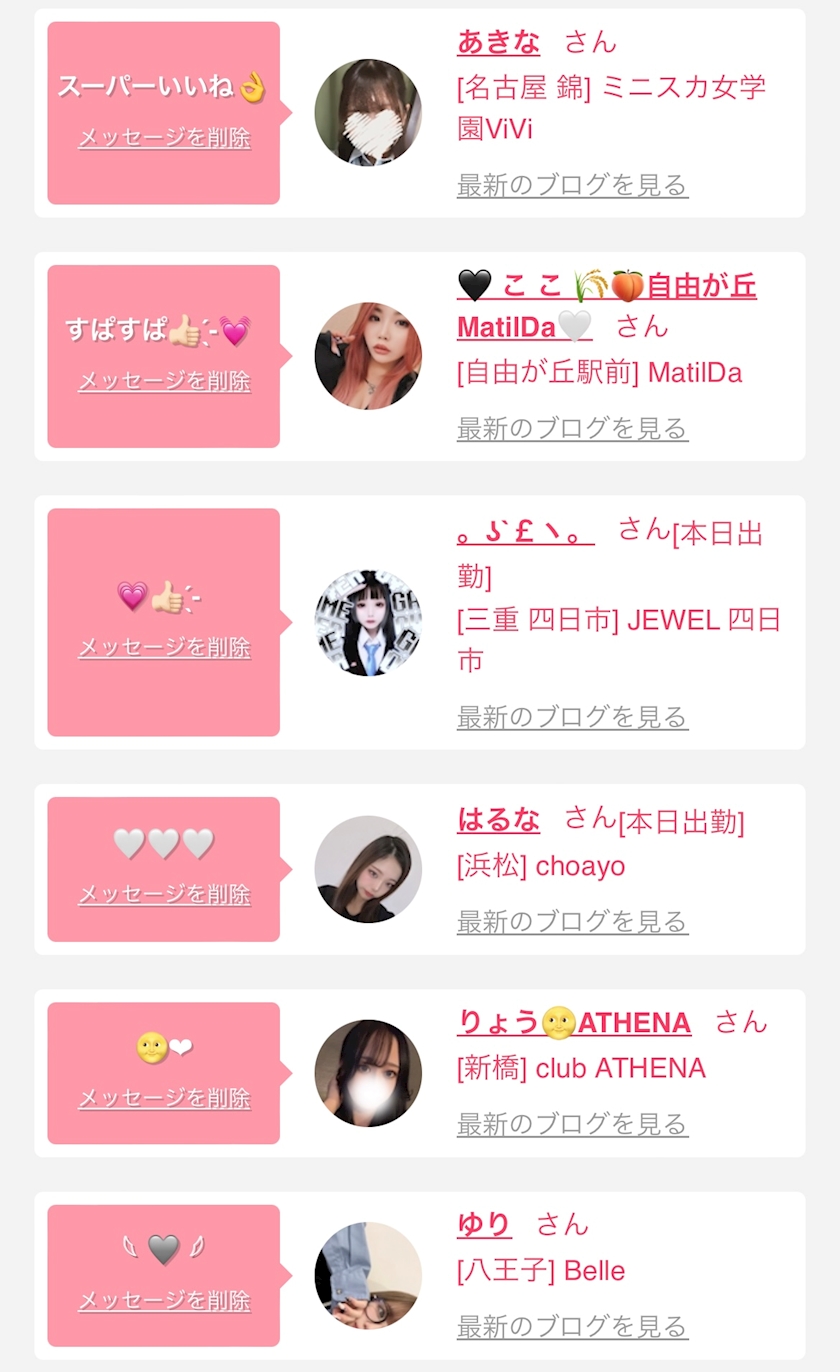
Task: Delete the すぱすぱ message
Action: (164, 381)
